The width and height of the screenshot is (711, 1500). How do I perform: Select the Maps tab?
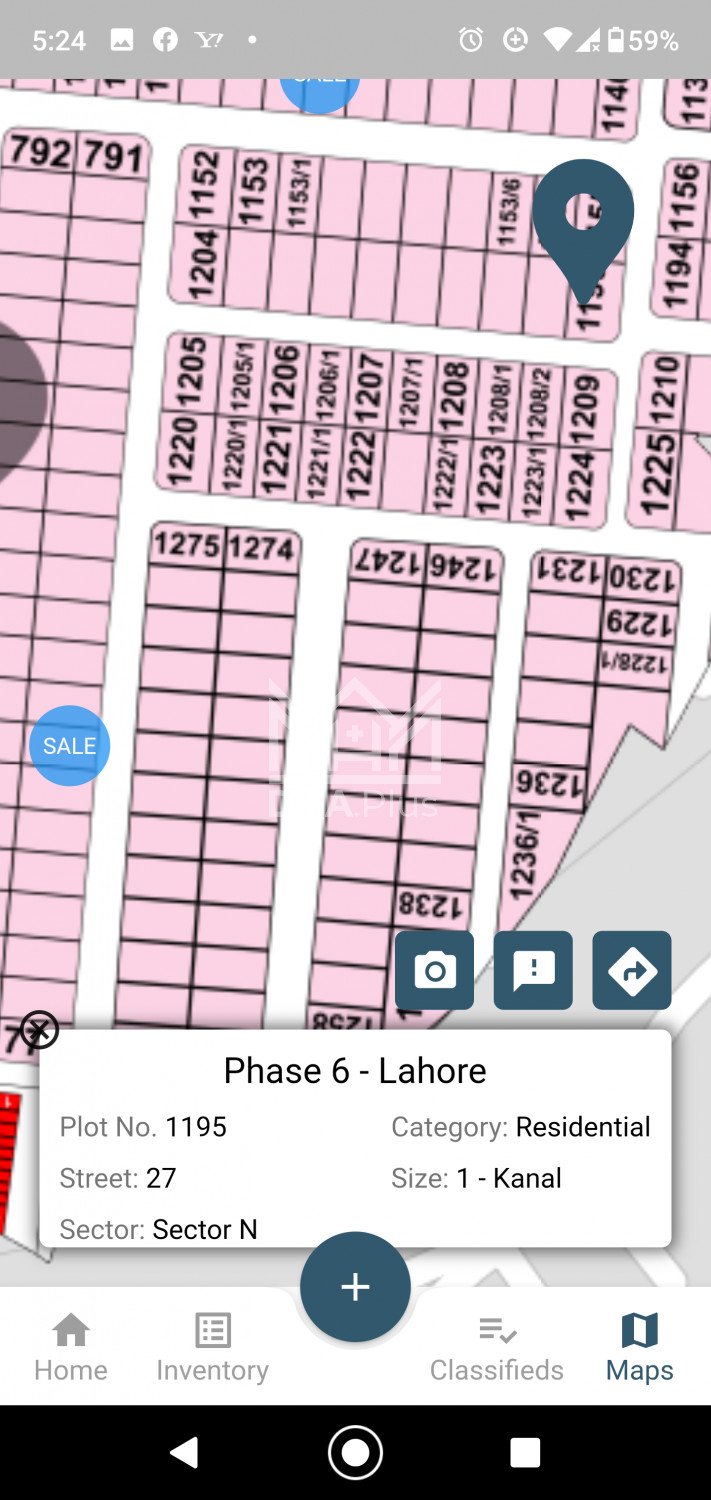639,1347
